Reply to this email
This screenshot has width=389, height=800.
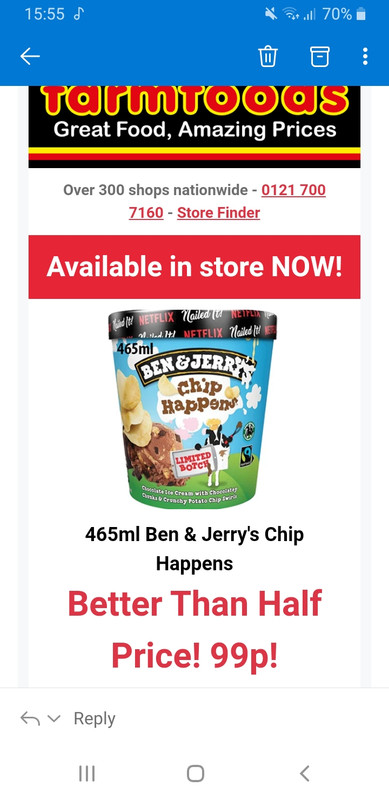tap(94, 718)
